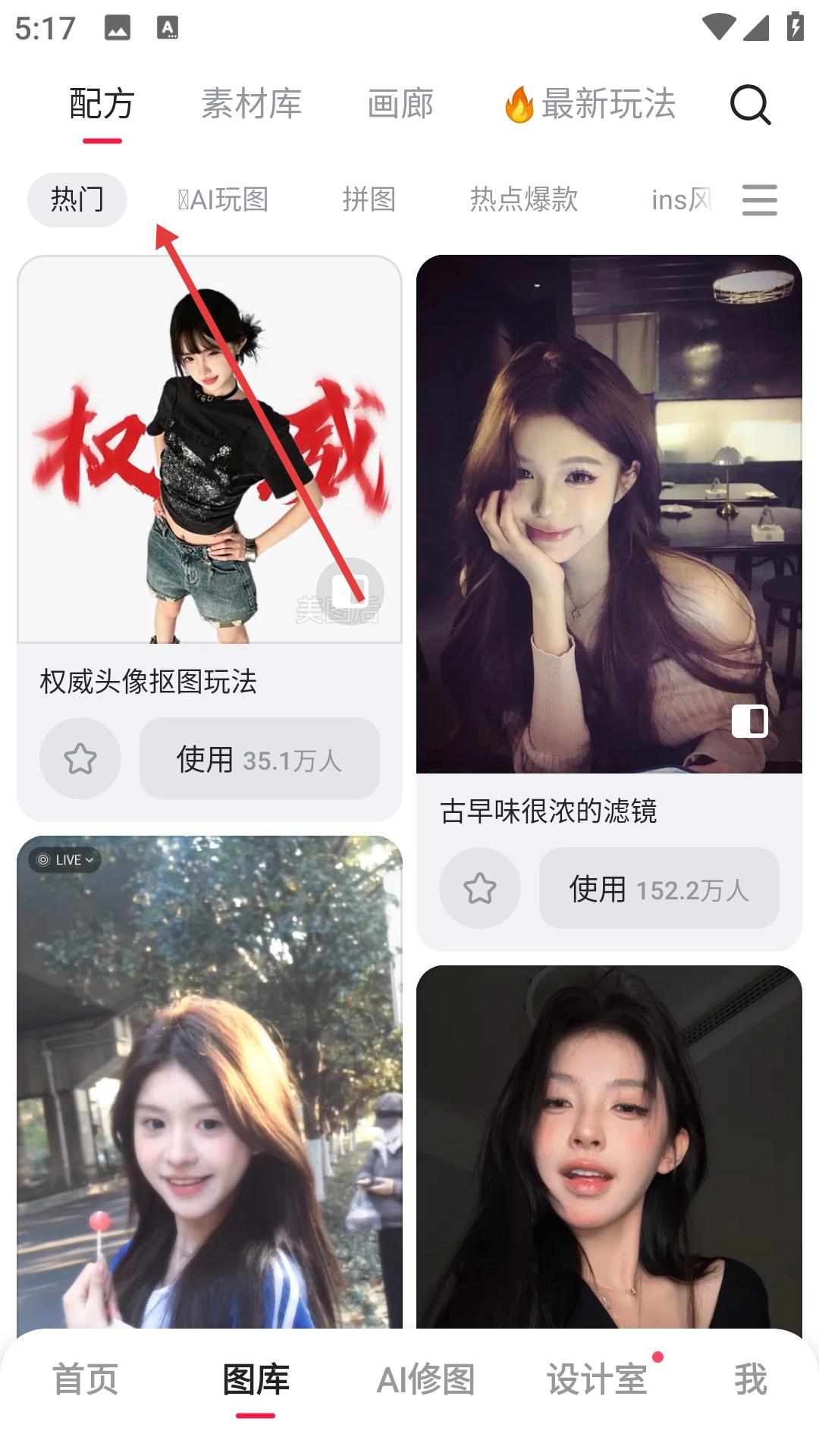Favorite the 古早味很浓的滤镜 recipe
The height and width of the screenshot is (1456, 819).
point(480,888)
